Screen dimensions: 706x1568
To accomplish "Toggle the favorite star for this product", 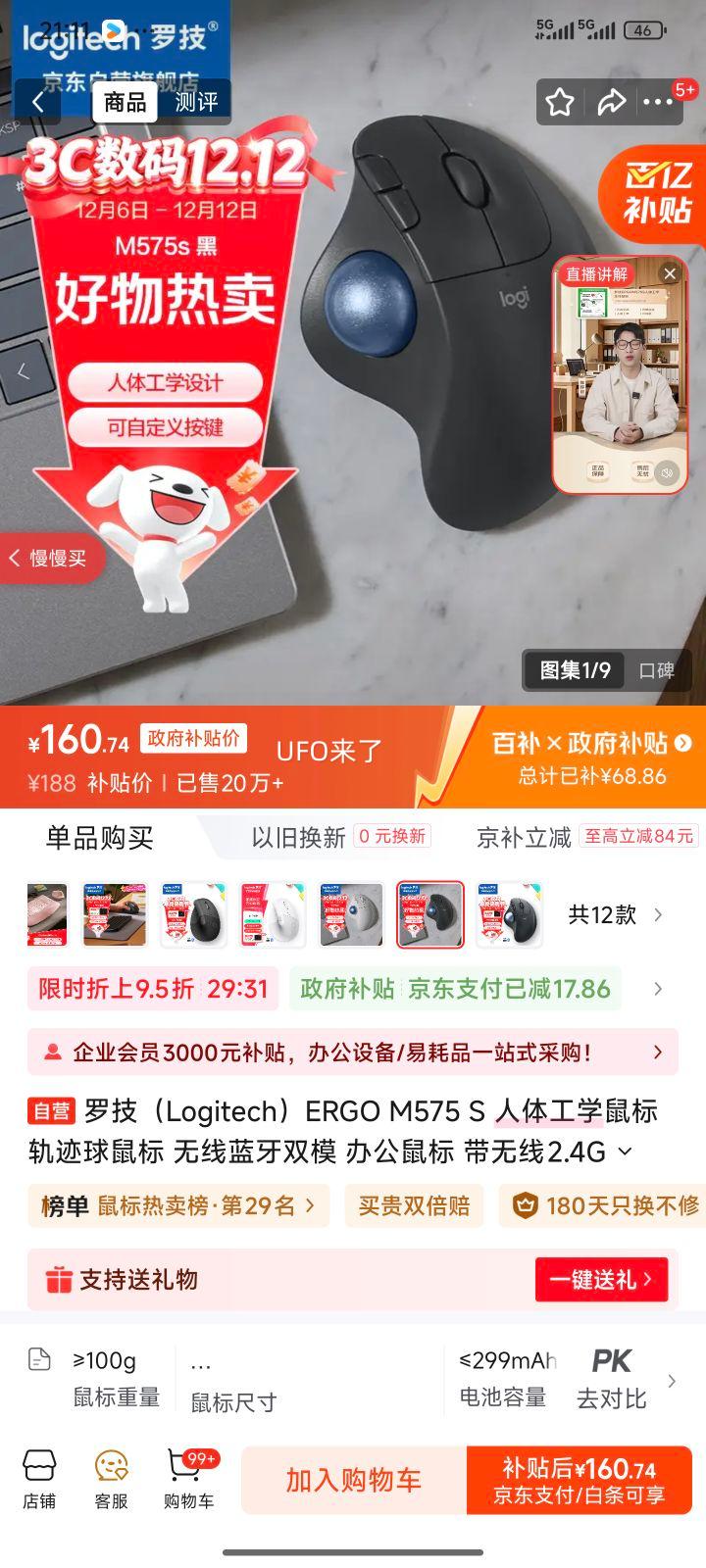I will [559, 101].
